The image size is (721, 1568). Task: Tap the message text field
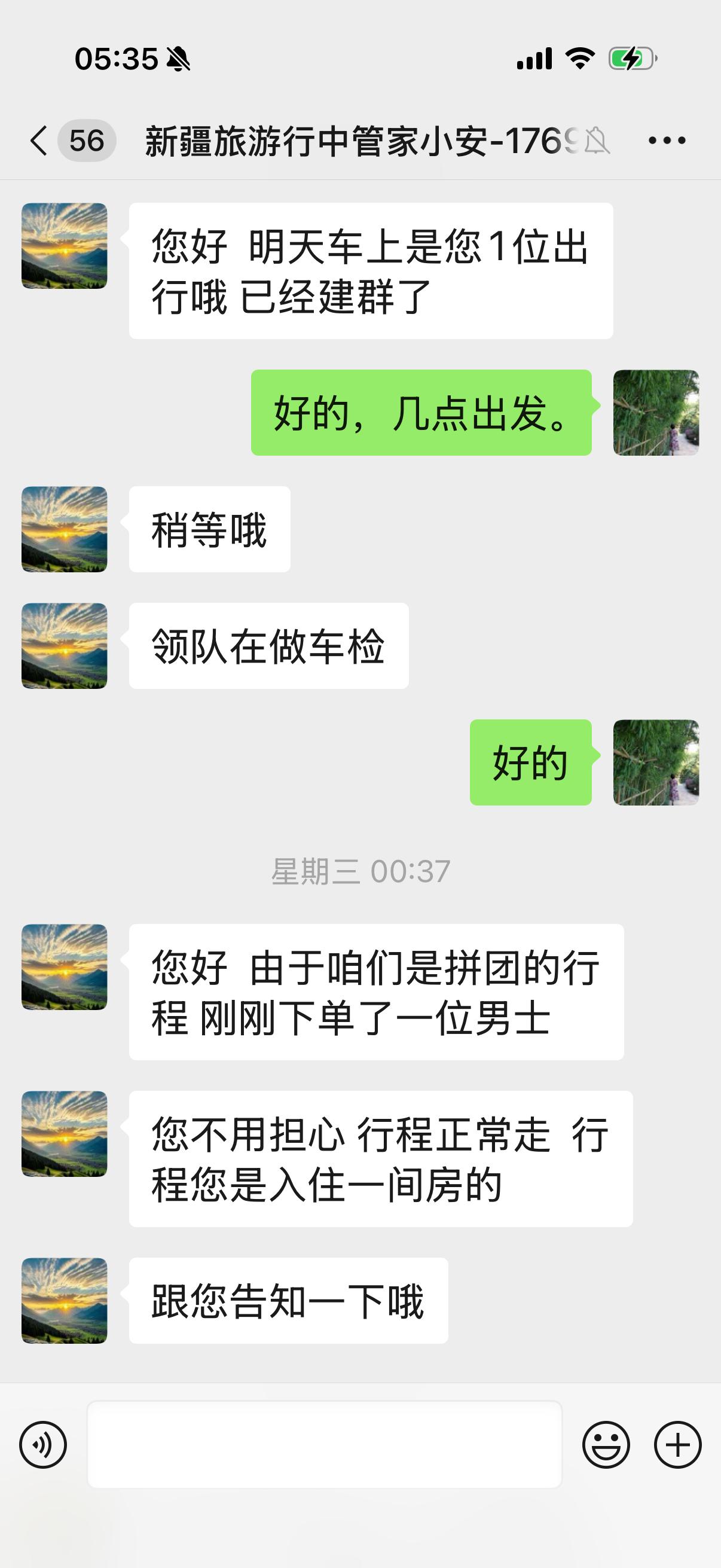tap(324, 1445)
